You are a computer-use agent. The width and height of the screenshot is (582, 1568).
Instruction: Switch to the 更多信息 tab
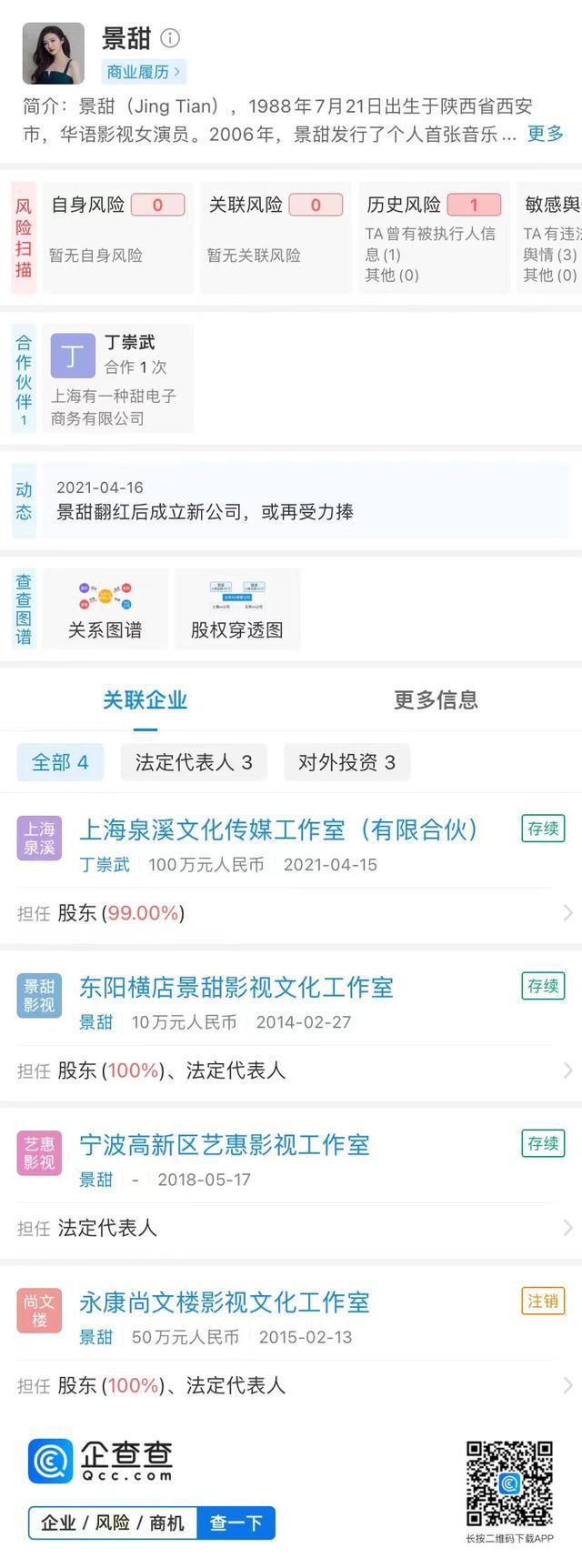[436, 699]
